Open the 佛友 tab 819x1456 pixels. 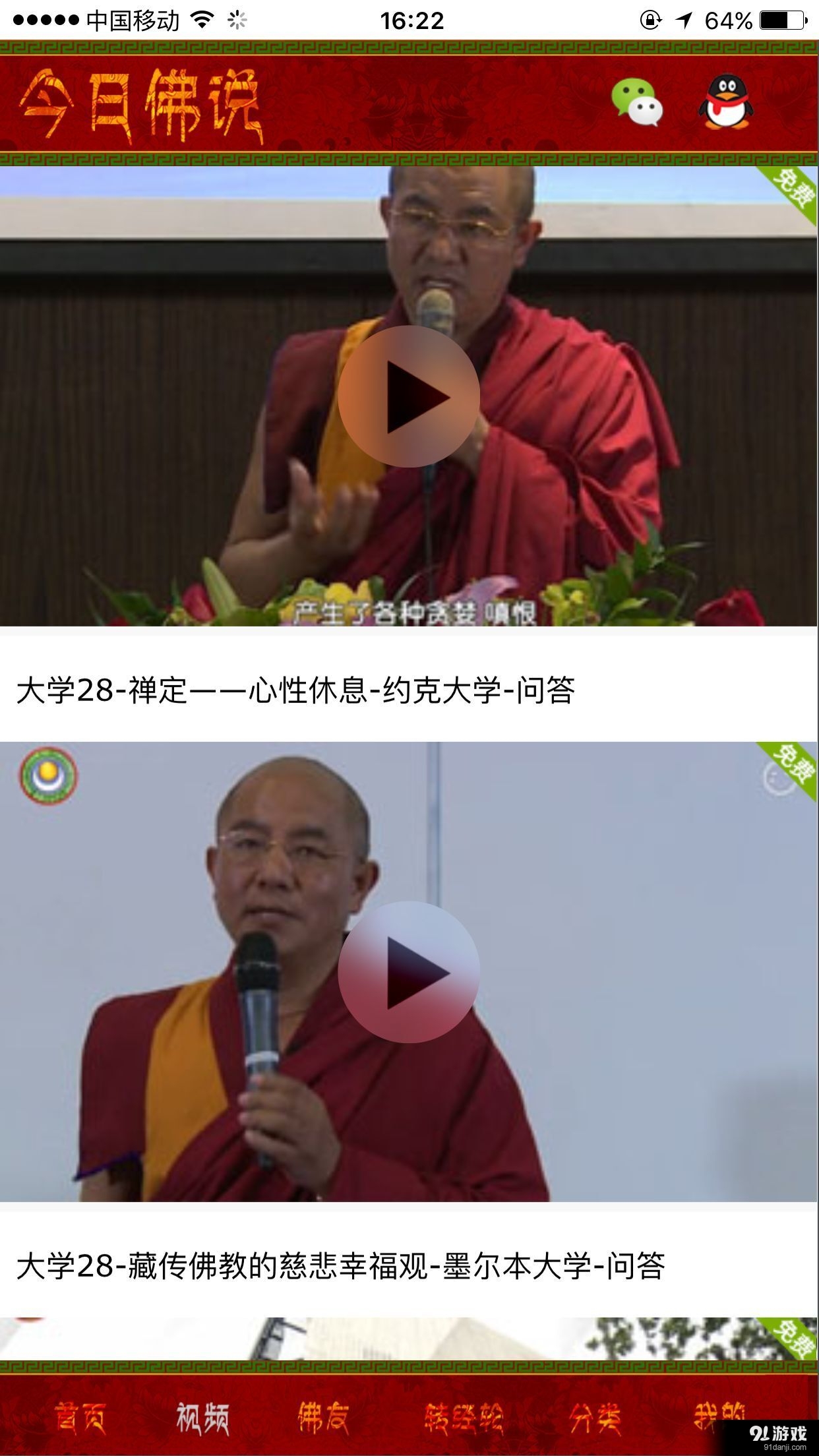tap(323, 1418)
